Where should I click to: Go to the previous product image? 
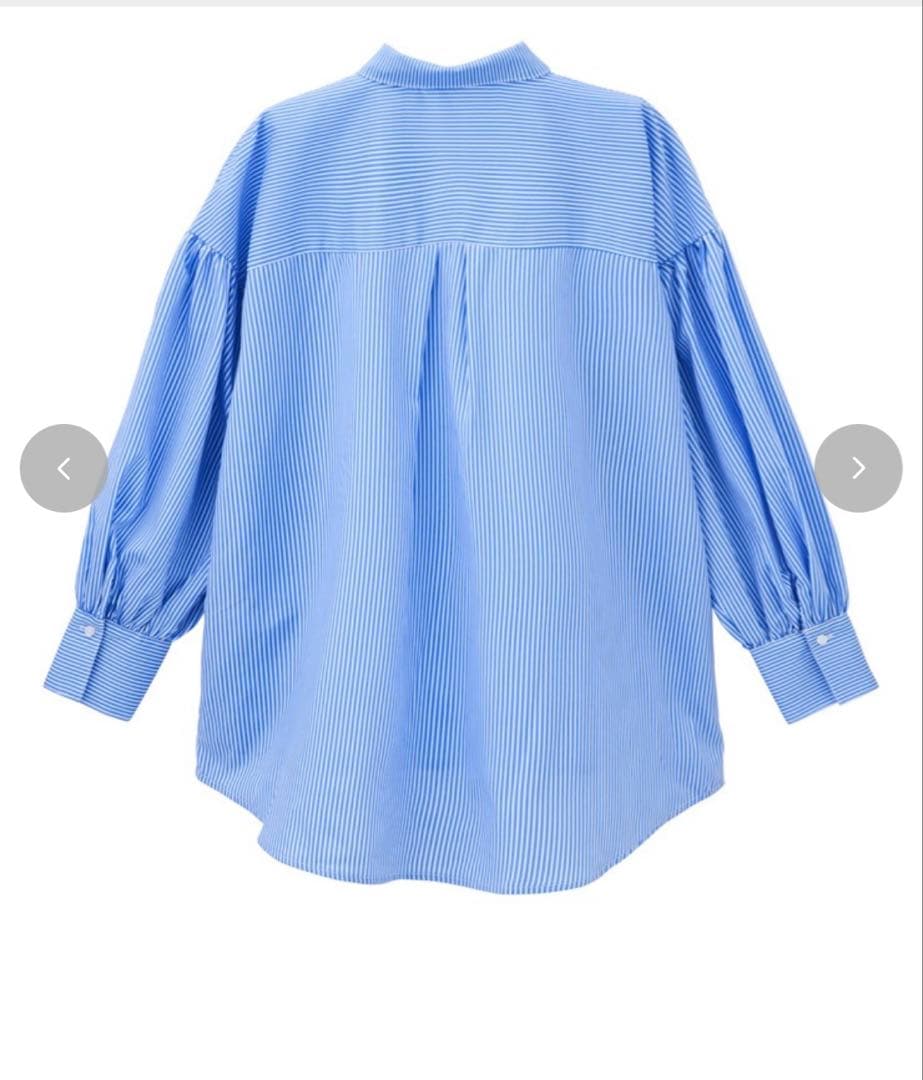(64, 468)
